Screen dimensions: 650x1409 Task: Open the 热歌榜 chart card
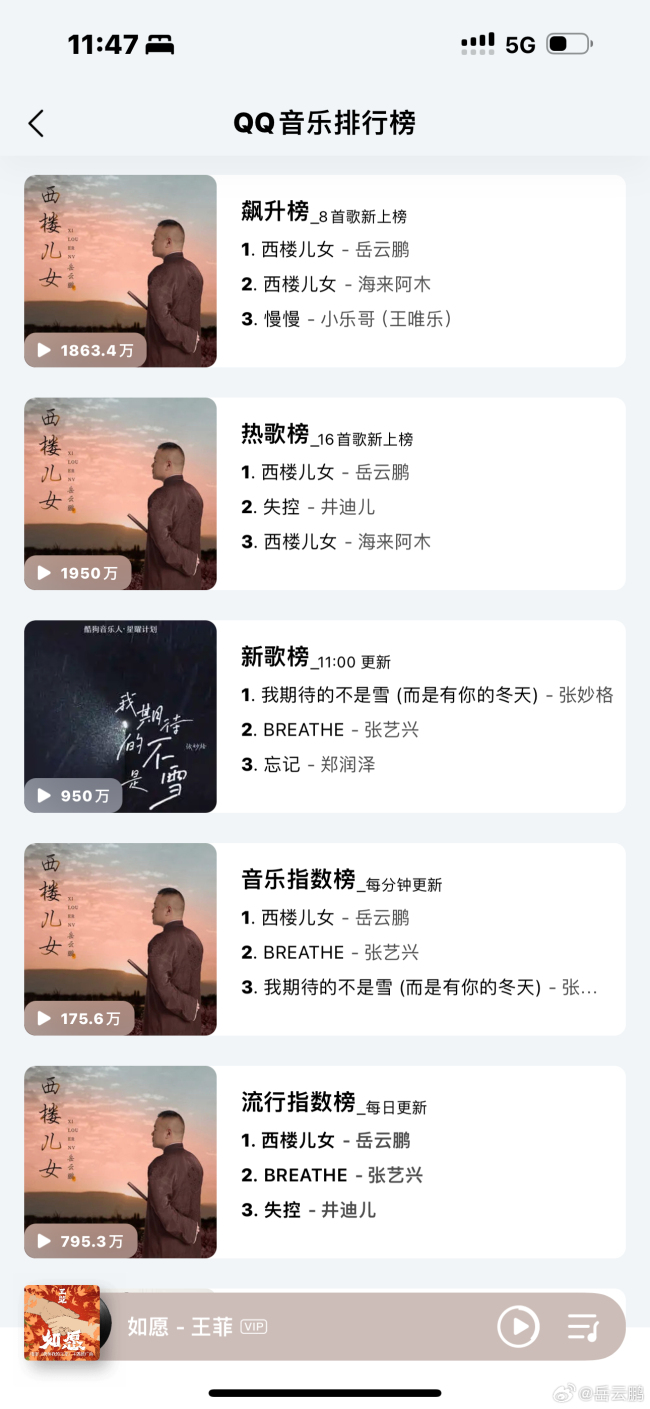coord(420,493)
